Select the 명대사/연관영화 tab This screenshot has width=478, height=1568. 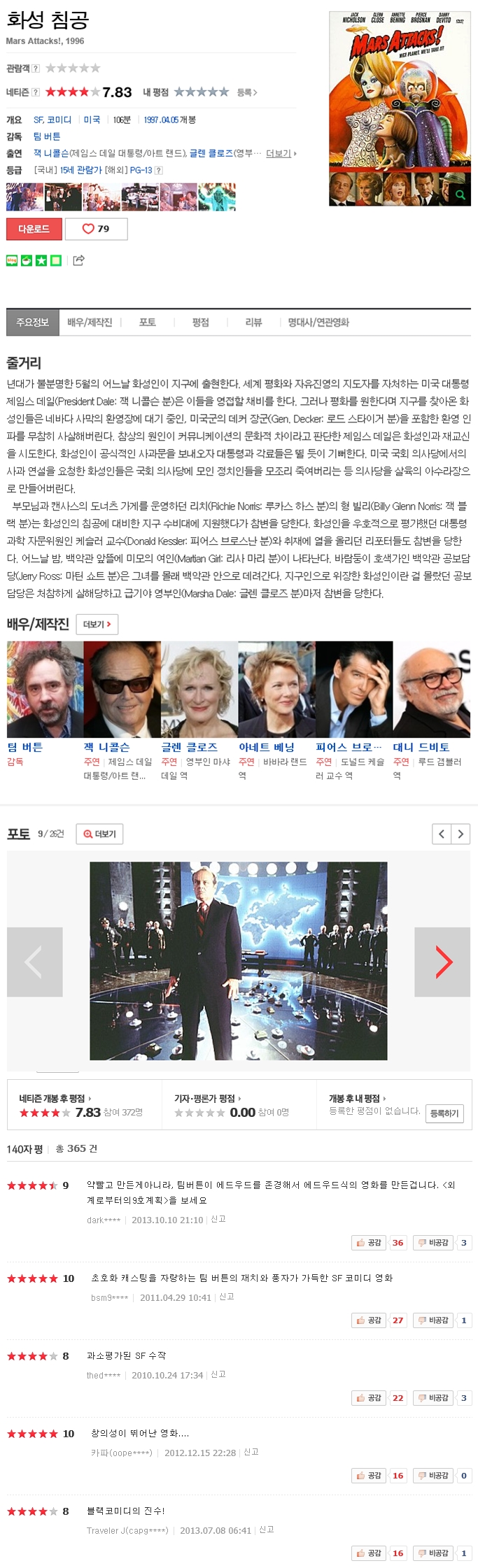pyautogui.click(x=318, y=322)
